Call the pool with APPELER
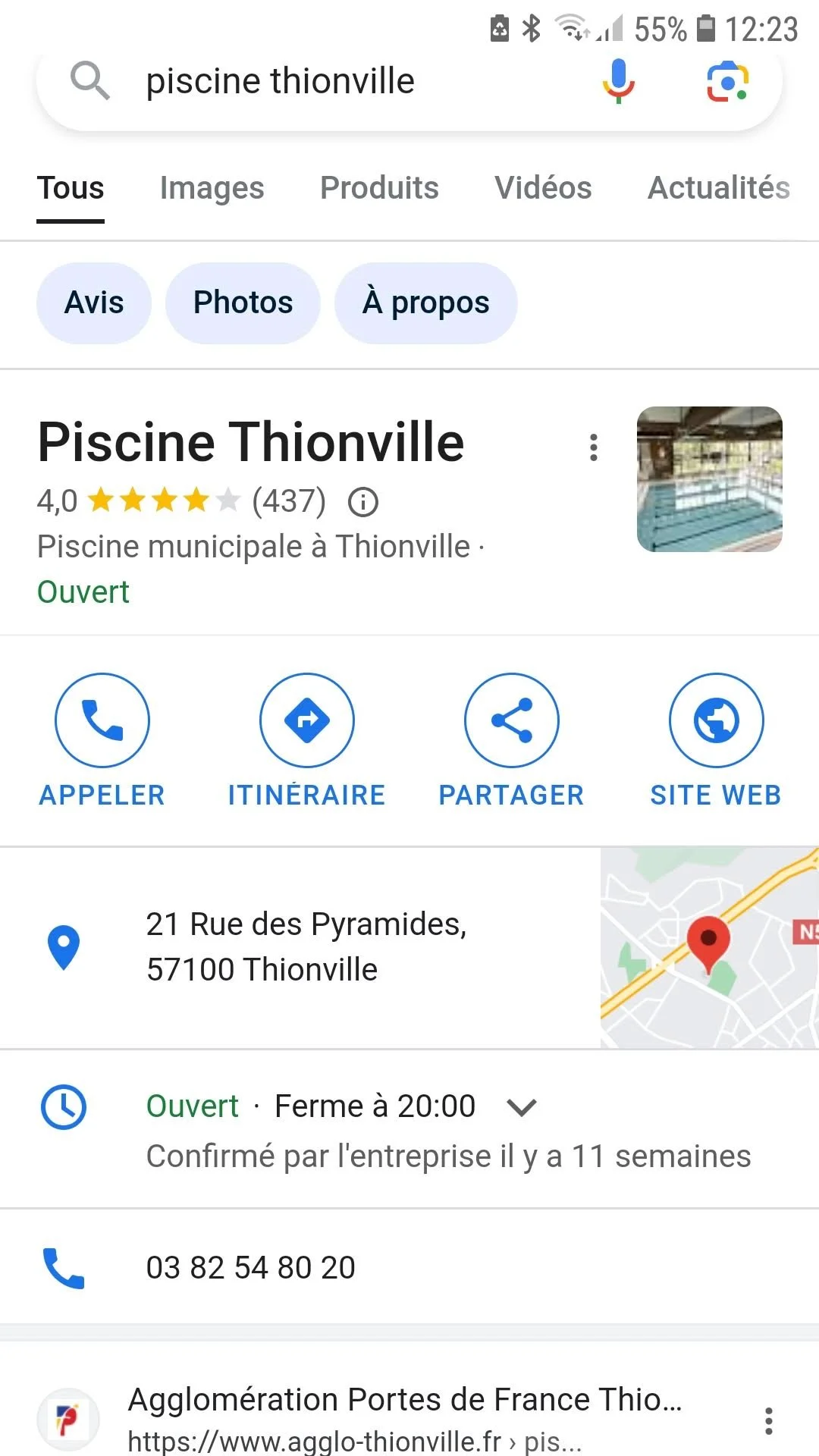Viewport: 819px width, 1456px height. pos(102,739)
